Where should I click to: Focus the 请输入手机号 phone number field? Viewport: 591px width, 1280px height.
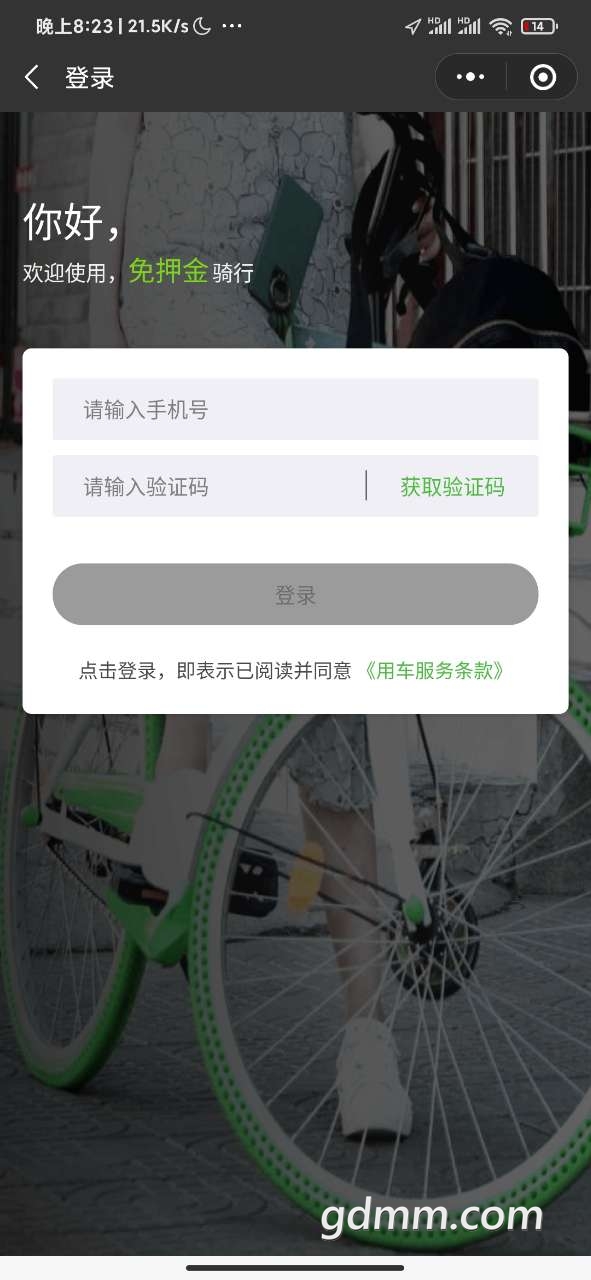295,409
